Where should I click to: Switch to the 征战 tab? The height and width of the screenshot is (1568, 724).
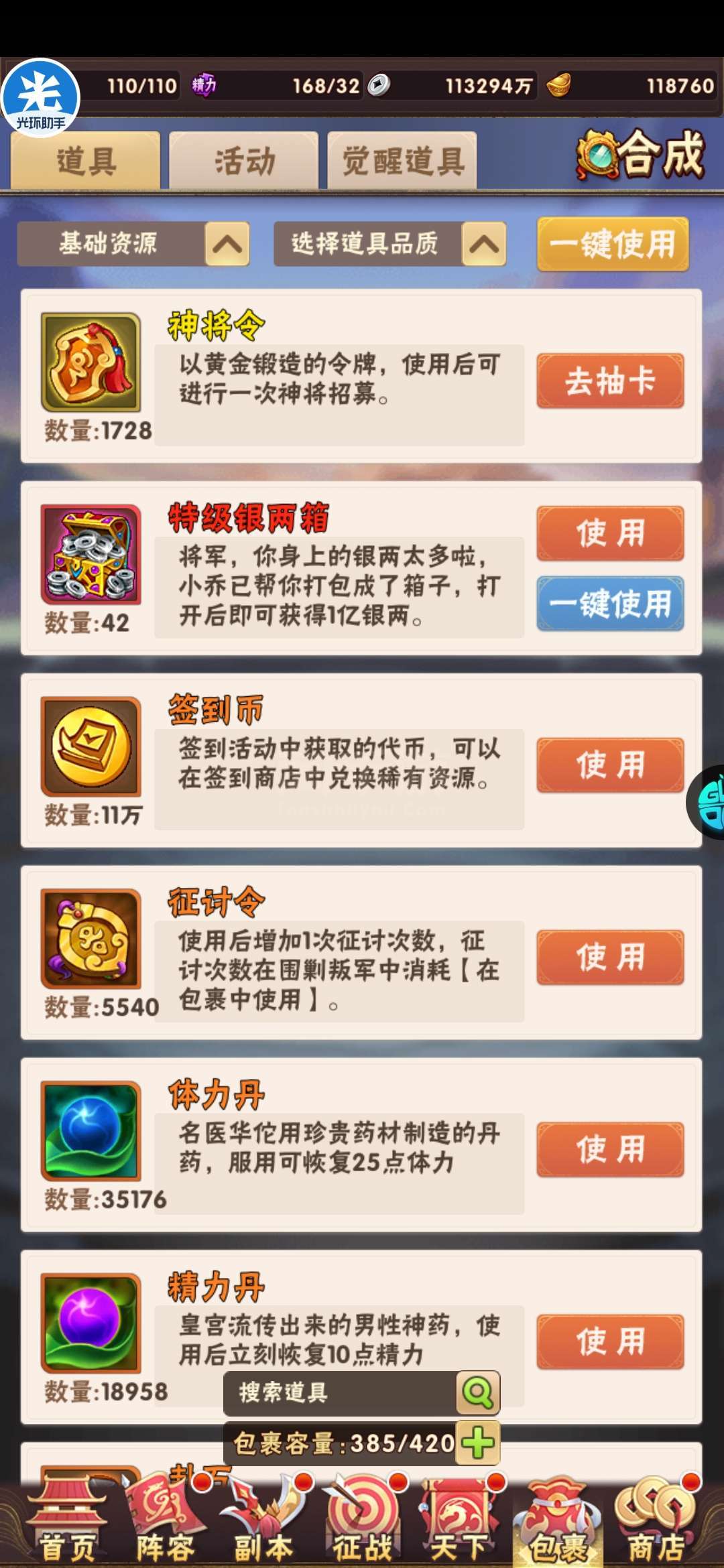(x=363, y=1520)
